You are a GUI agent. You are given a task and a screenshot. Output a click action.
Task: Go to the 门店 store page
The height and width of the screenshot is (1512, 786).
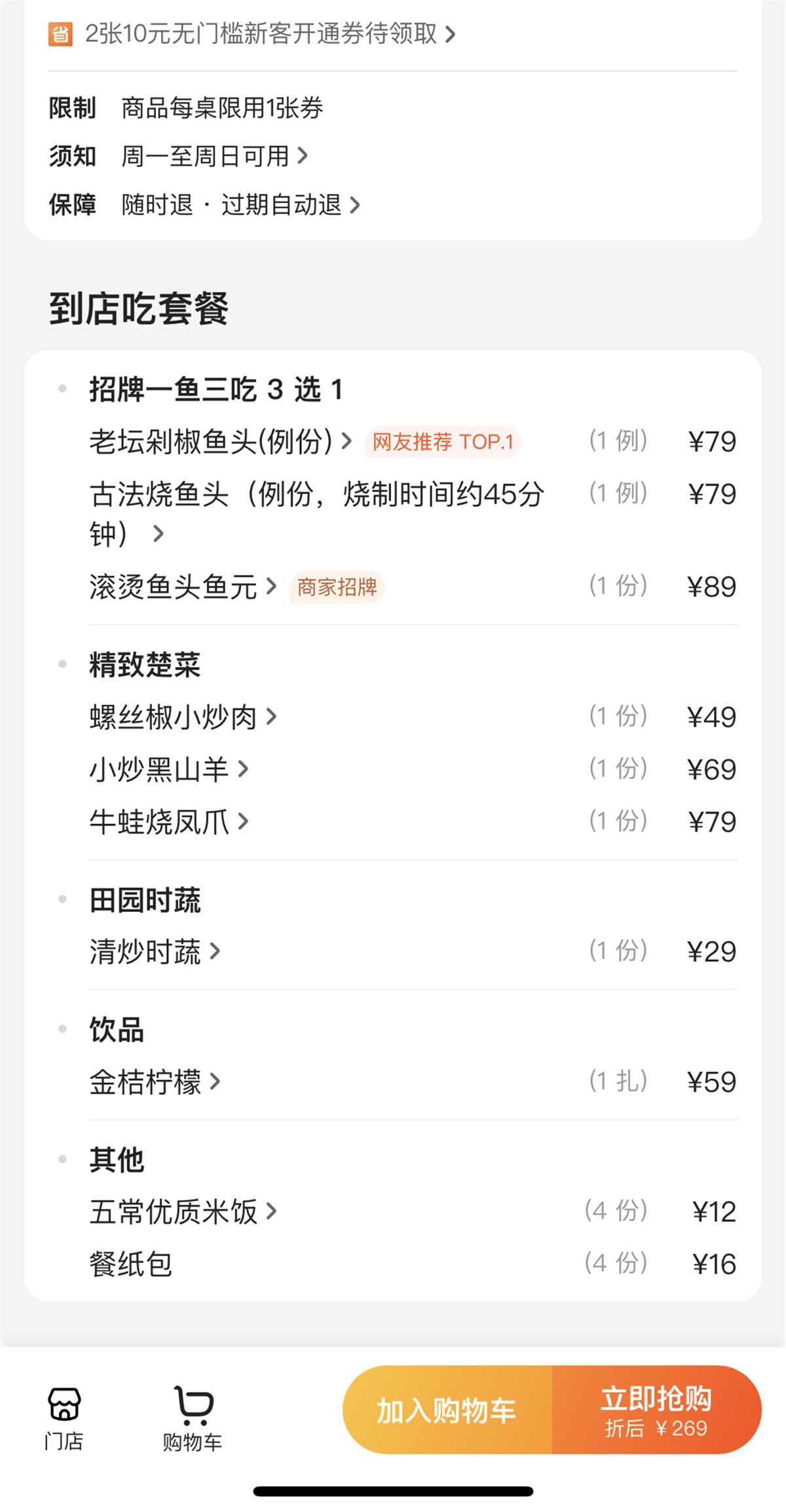[64, 1418]
